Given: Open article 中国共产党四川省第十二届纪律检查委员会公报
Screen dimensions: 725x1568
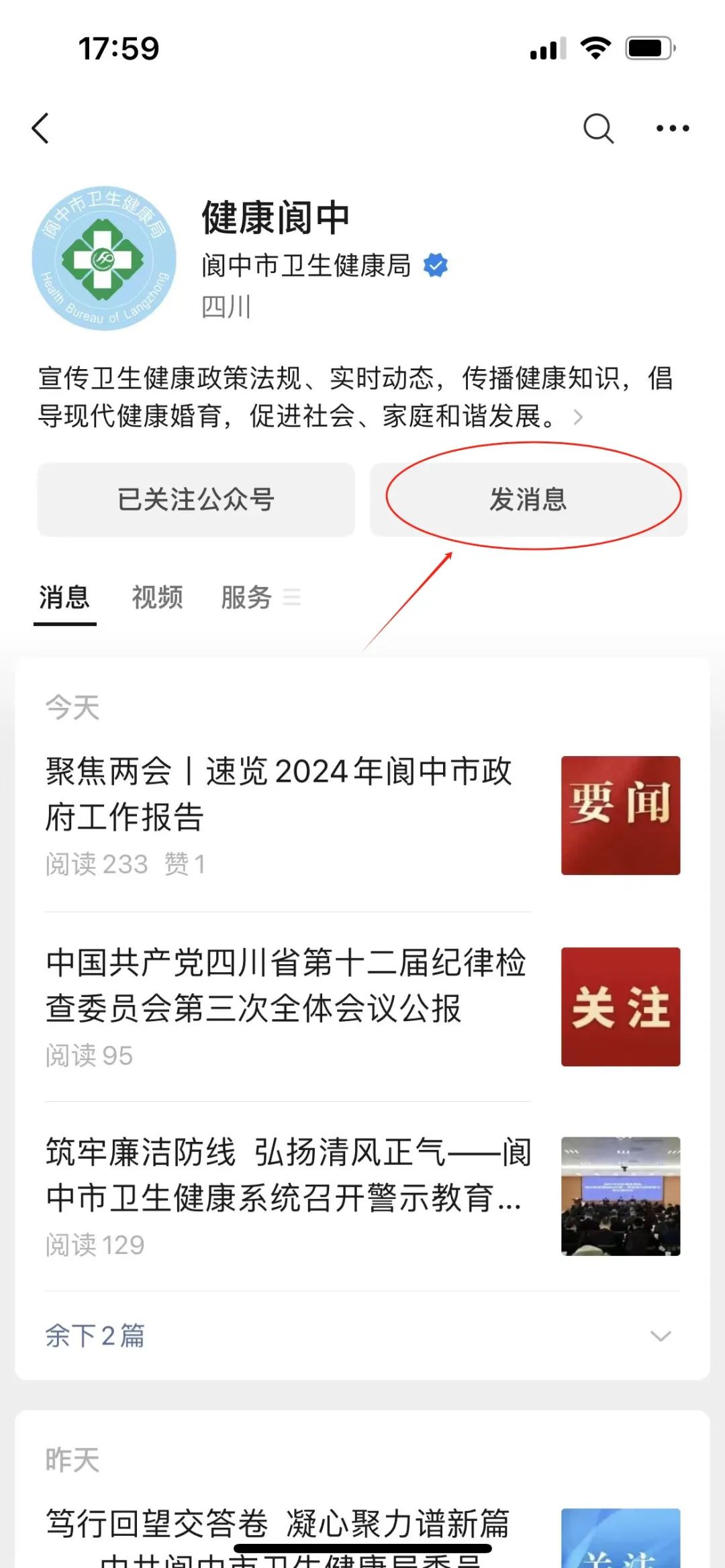Looking at the screenshot, I should [285, 985].
